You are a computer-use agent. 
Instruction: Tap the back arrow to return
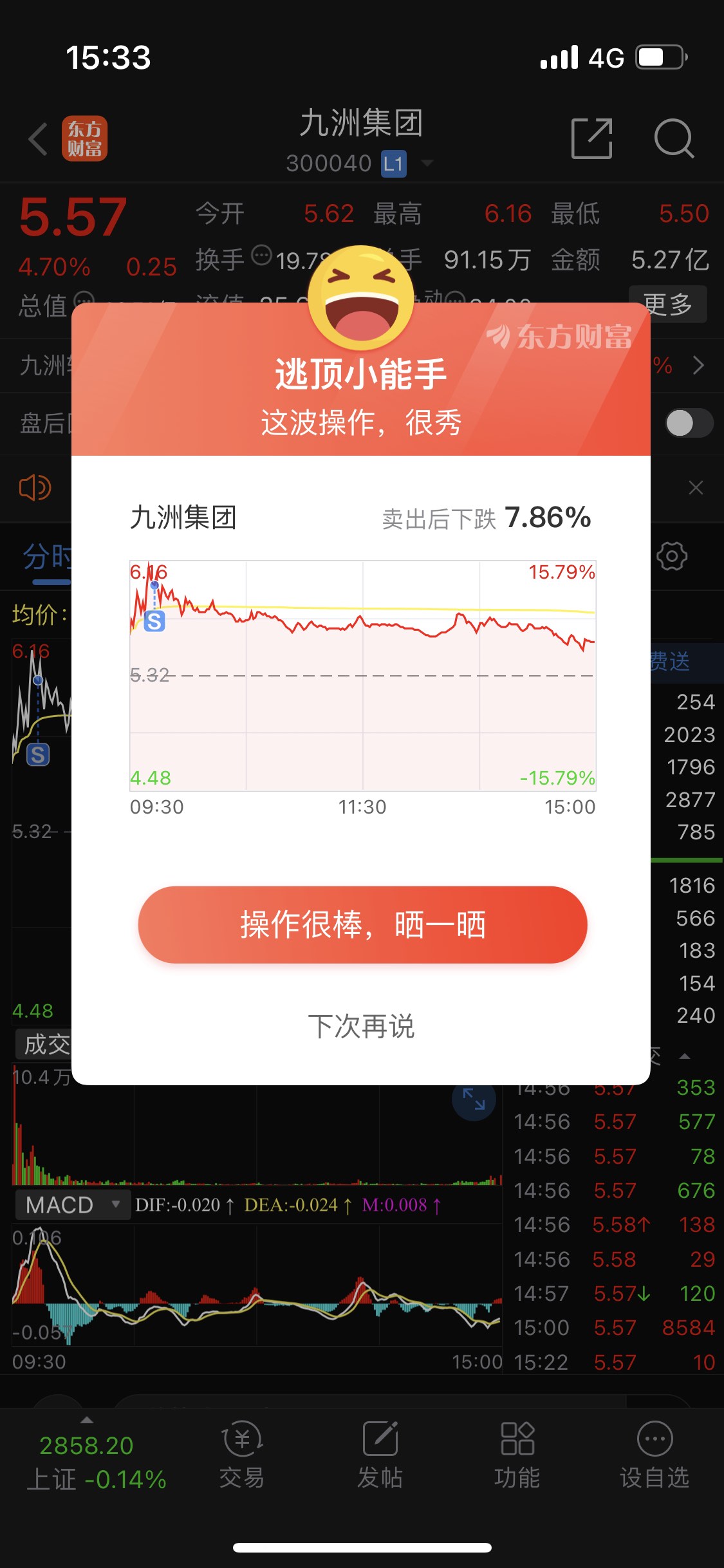point(37,139)
